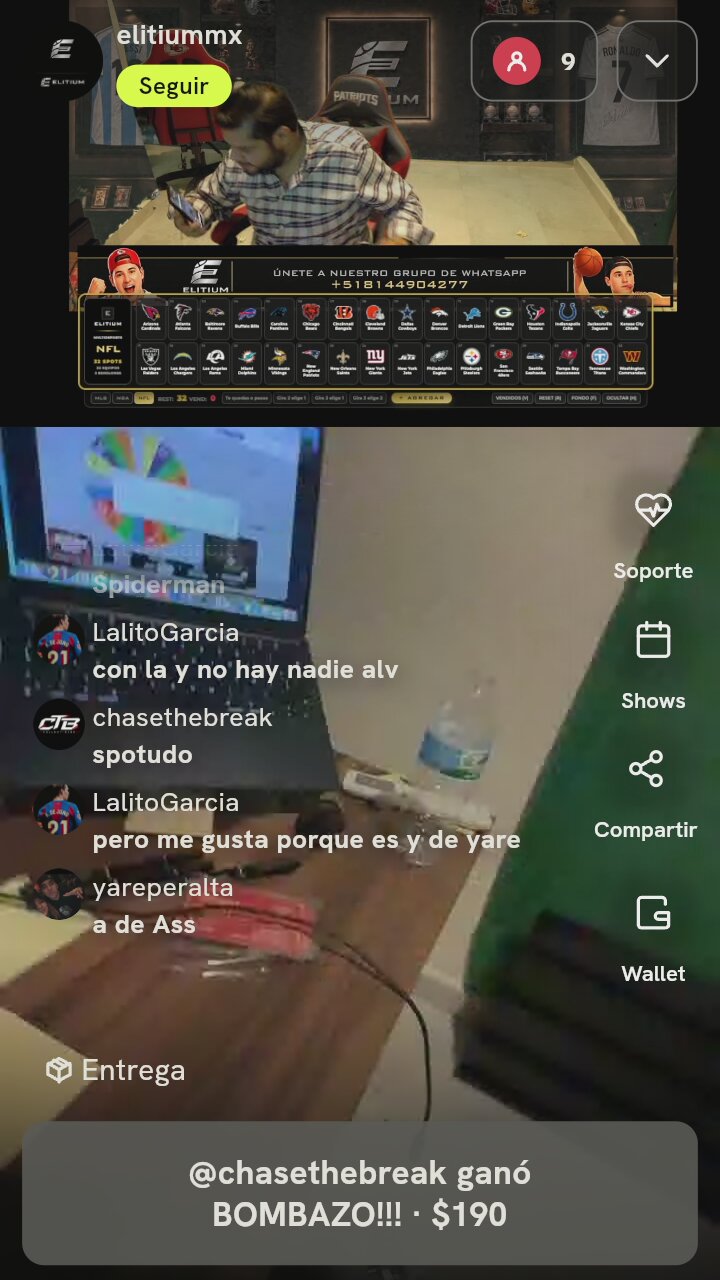Collapse the stream with the down chevron

tap(657, 61)
